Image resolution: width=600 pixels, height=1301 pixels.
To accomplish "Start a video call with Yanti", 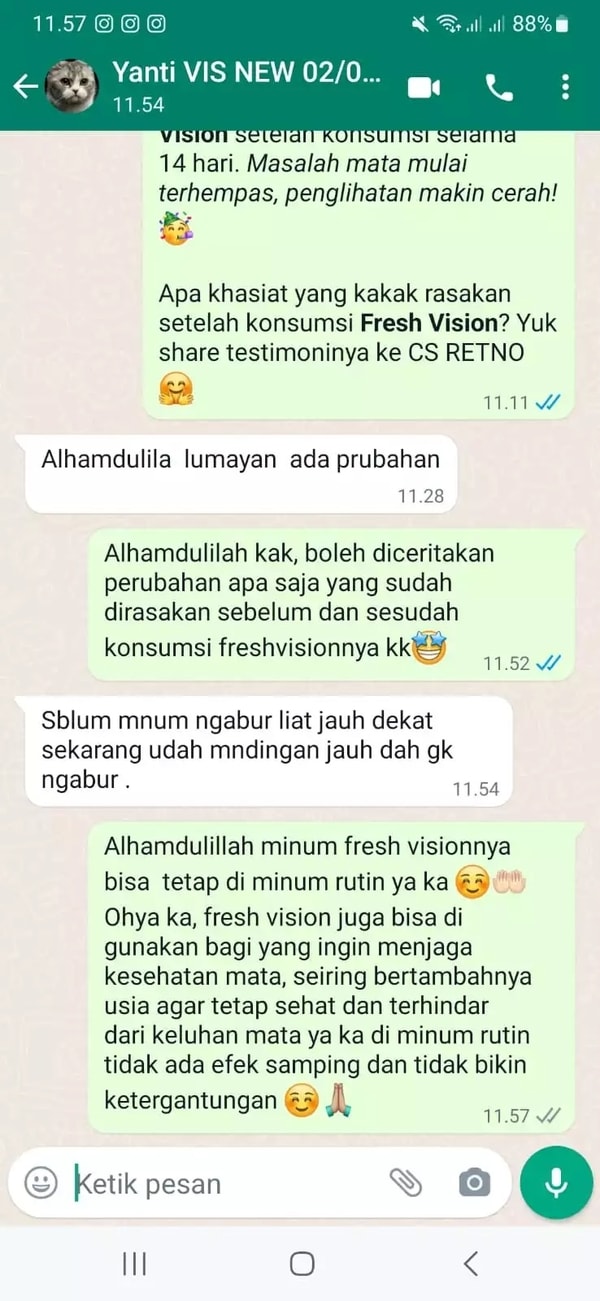I will pos(424,87).
